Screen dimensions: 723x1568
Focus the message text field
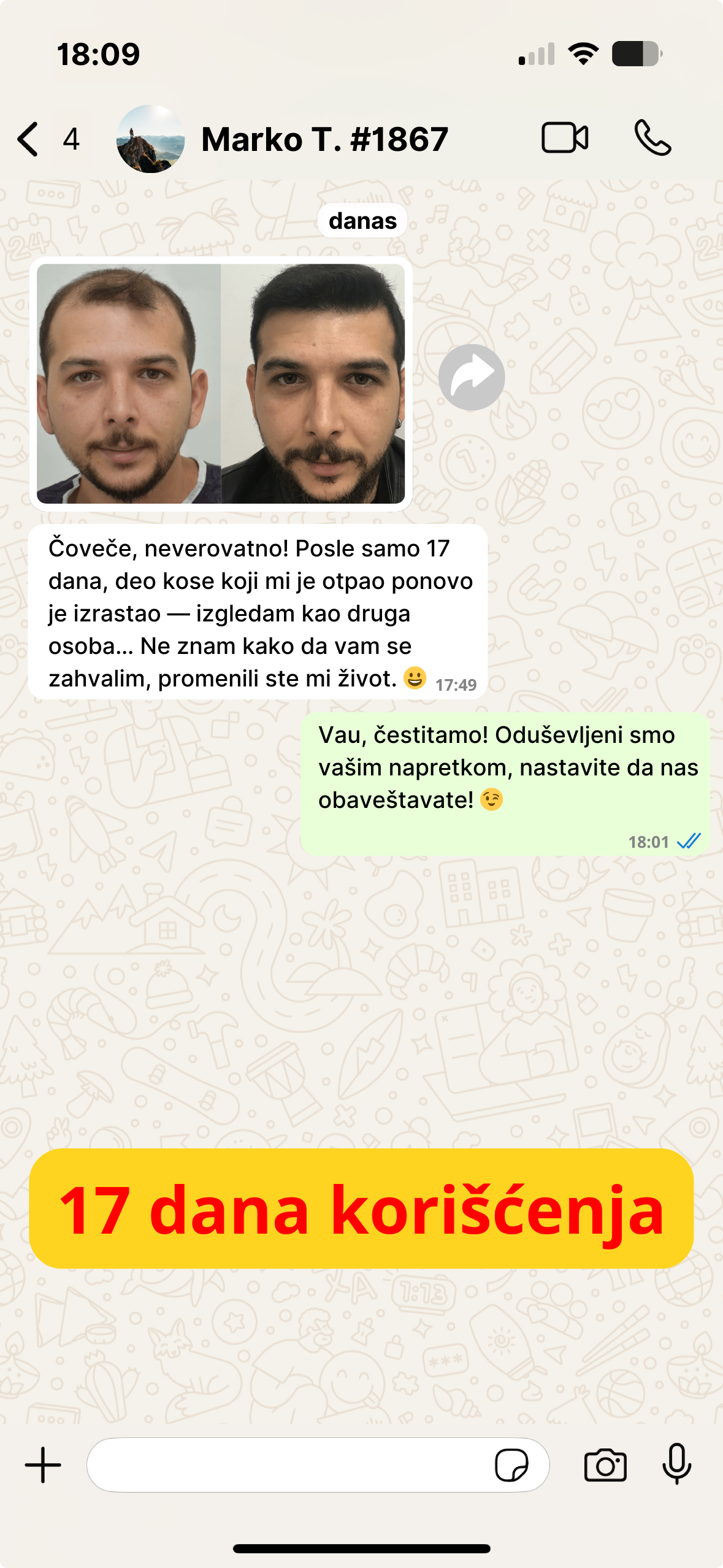point(288,1465)
